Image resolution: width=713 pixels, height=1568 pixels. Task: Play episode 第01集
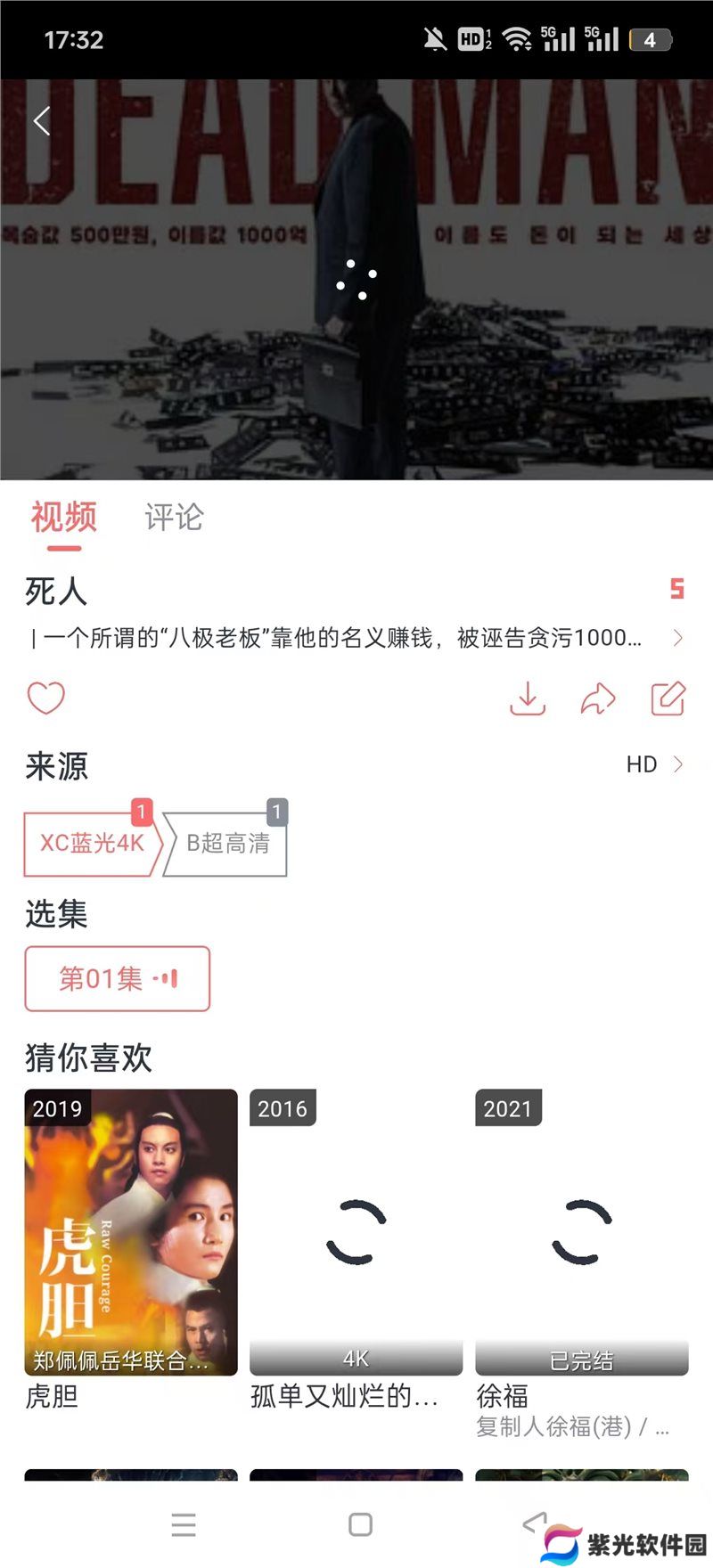(x=118, y=979)
